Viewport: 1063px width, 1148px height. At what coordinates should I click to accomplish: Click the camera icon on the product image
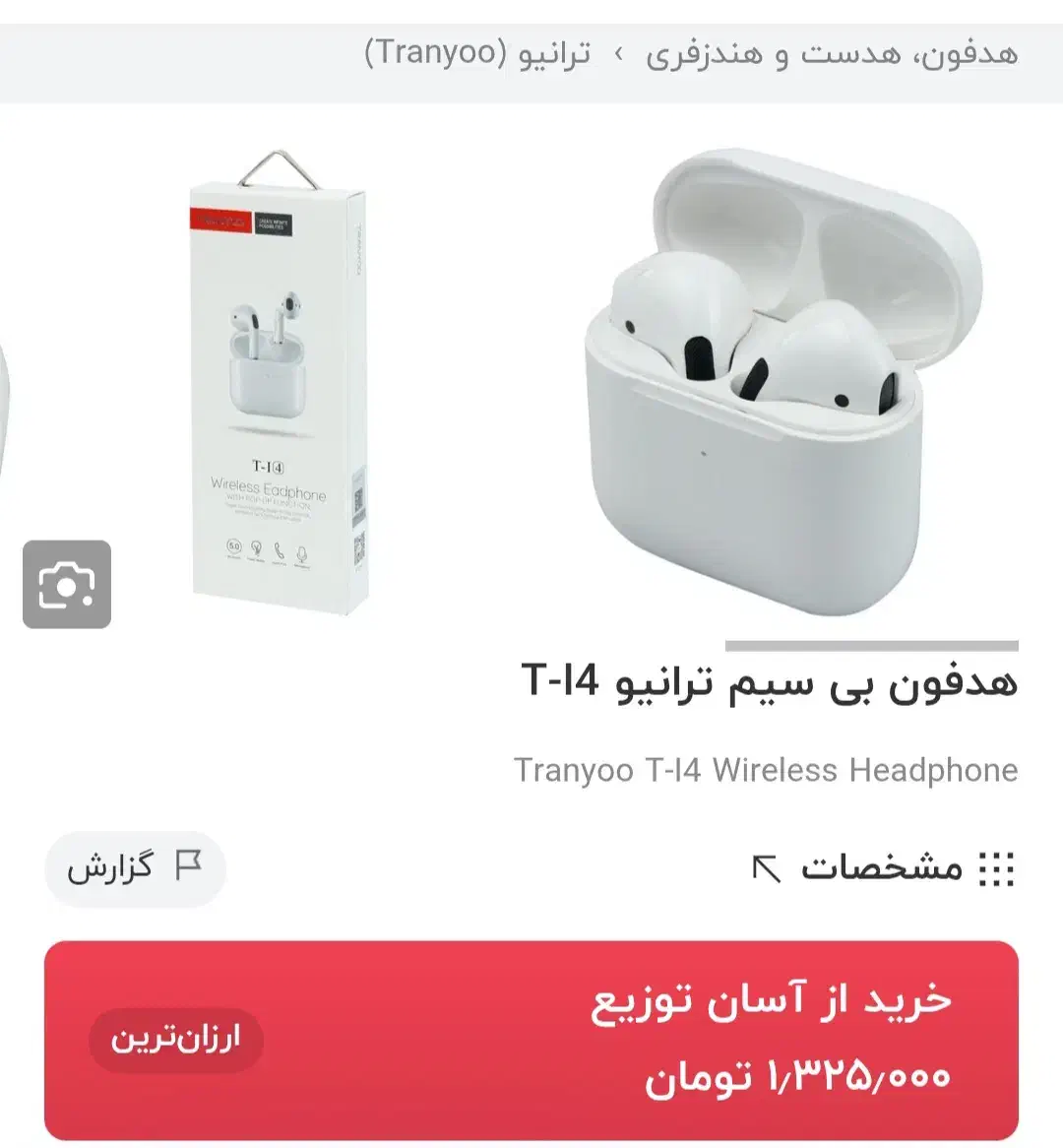pyautogui.click(x=67, y=585)
